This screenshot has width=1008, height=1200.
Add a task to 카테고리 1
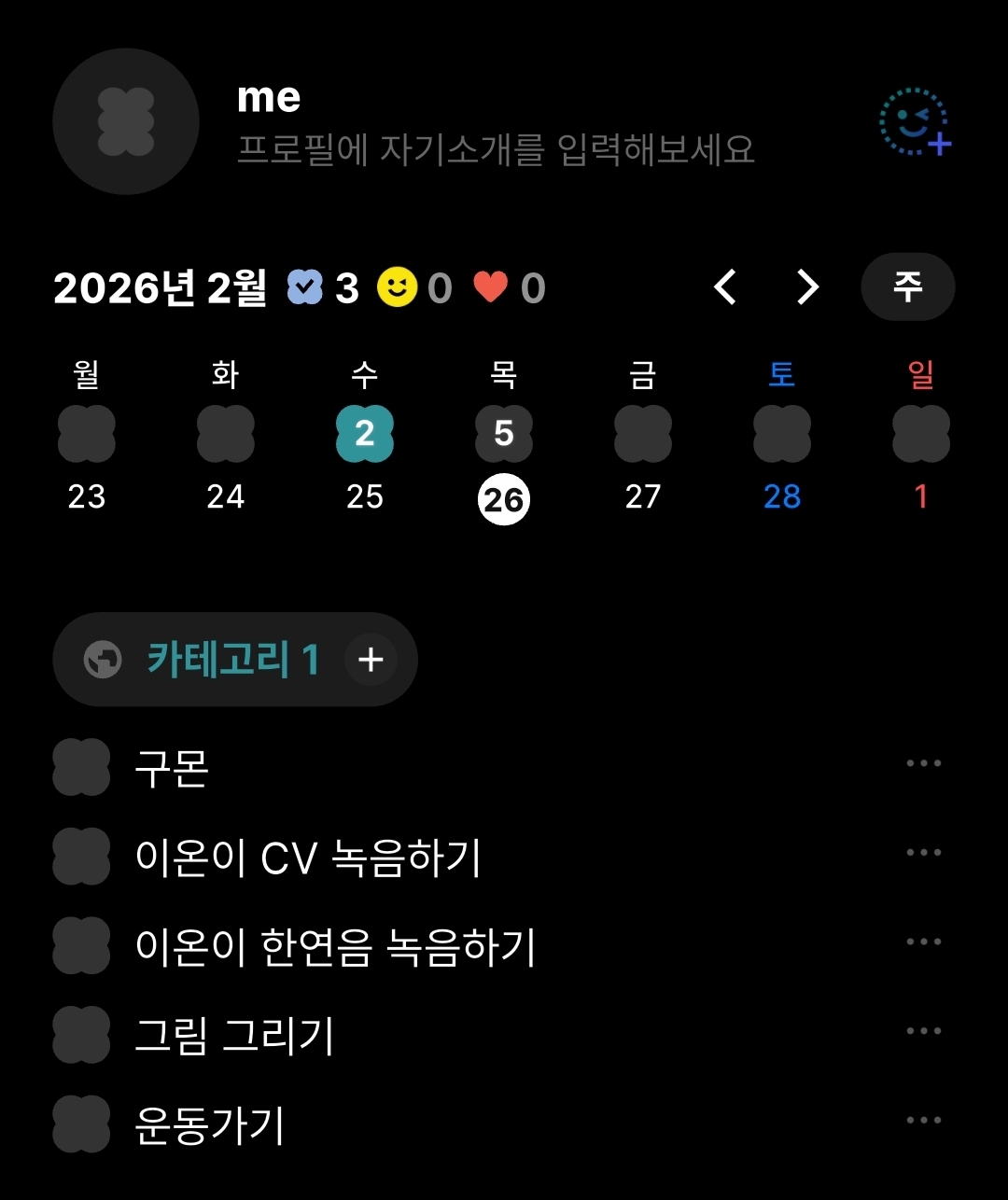(371, 660)
